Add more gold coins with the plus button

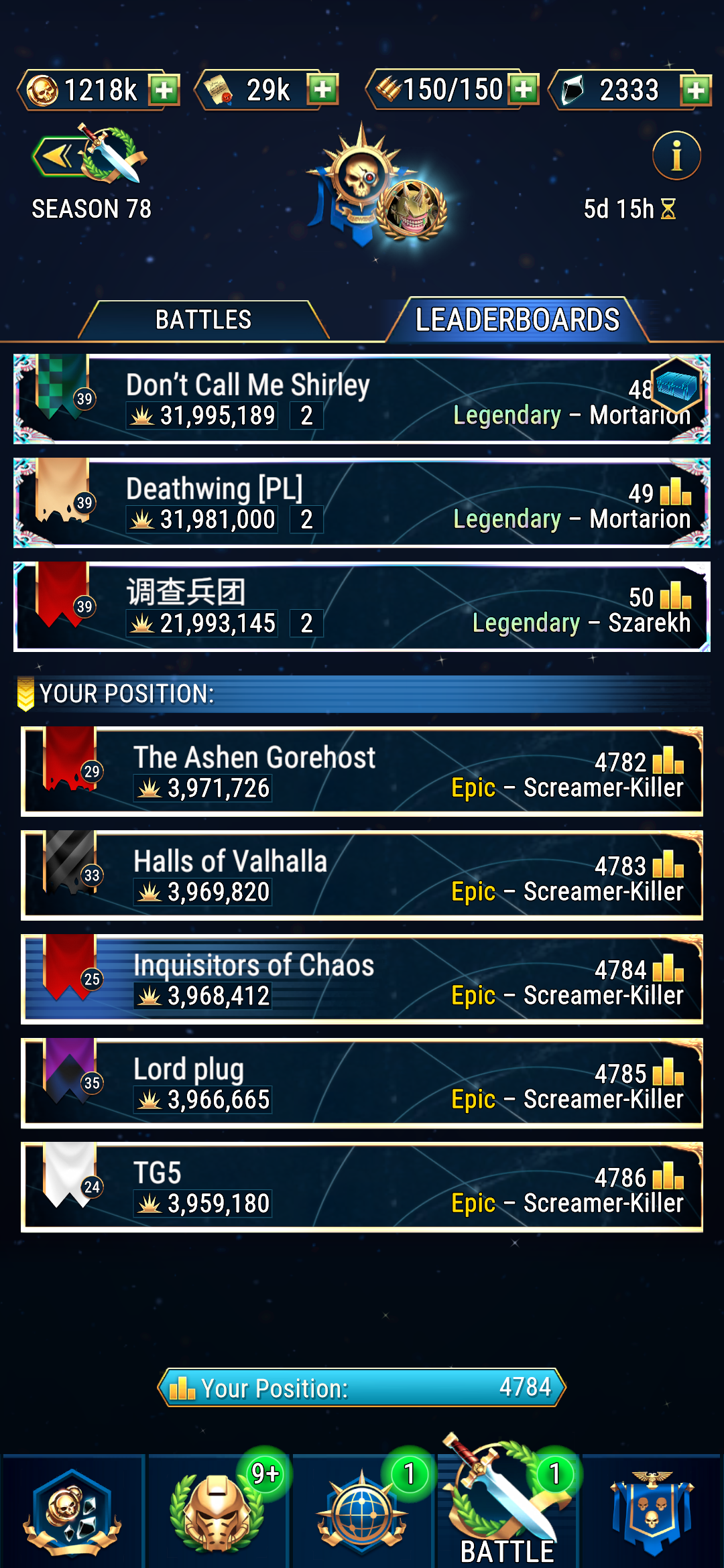(164, 89)
